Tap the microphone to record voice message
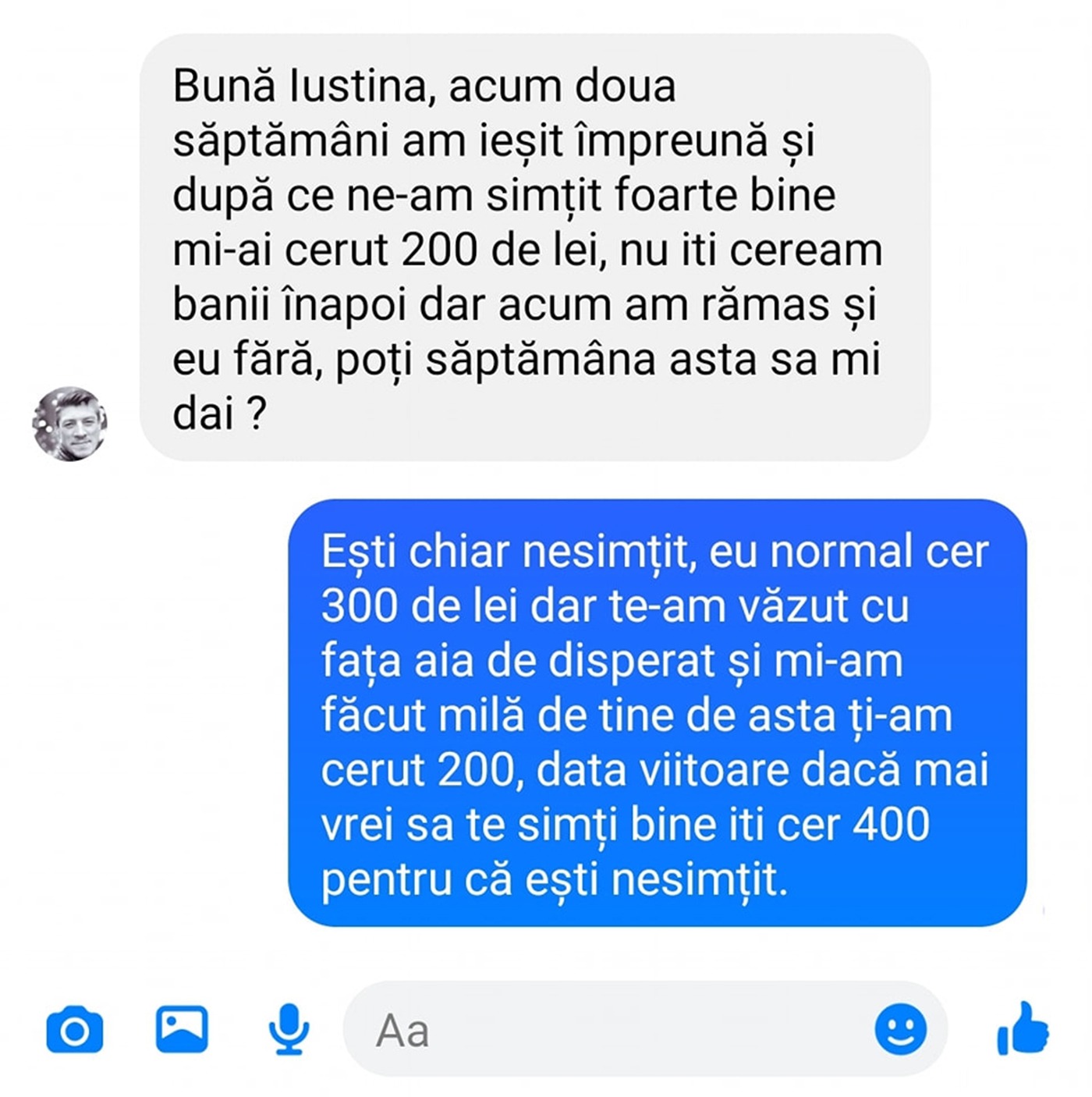 [289, 1030]
